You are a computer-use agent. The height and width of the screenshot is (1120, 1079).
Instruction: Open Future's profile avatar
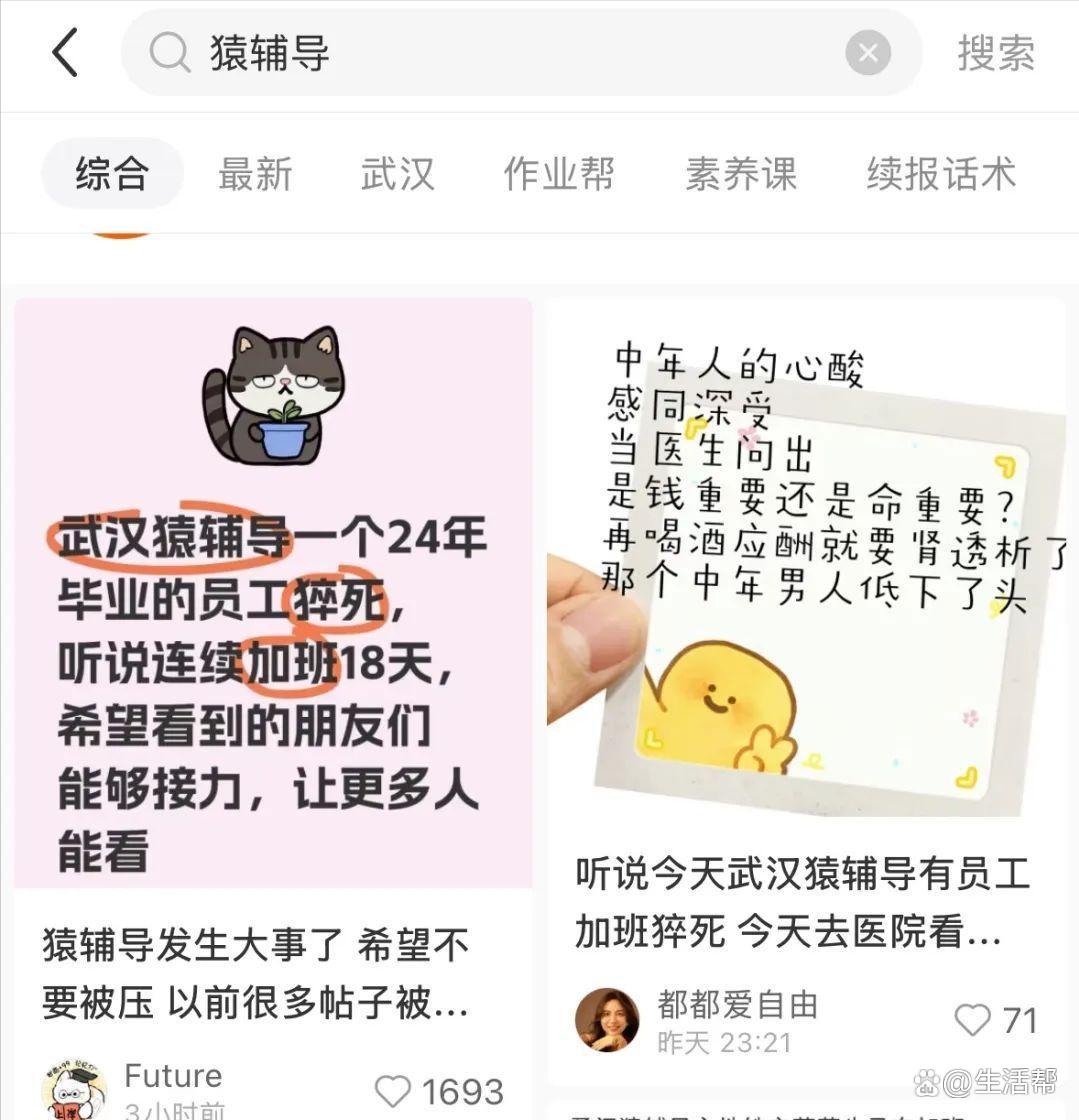point(75,1091)
